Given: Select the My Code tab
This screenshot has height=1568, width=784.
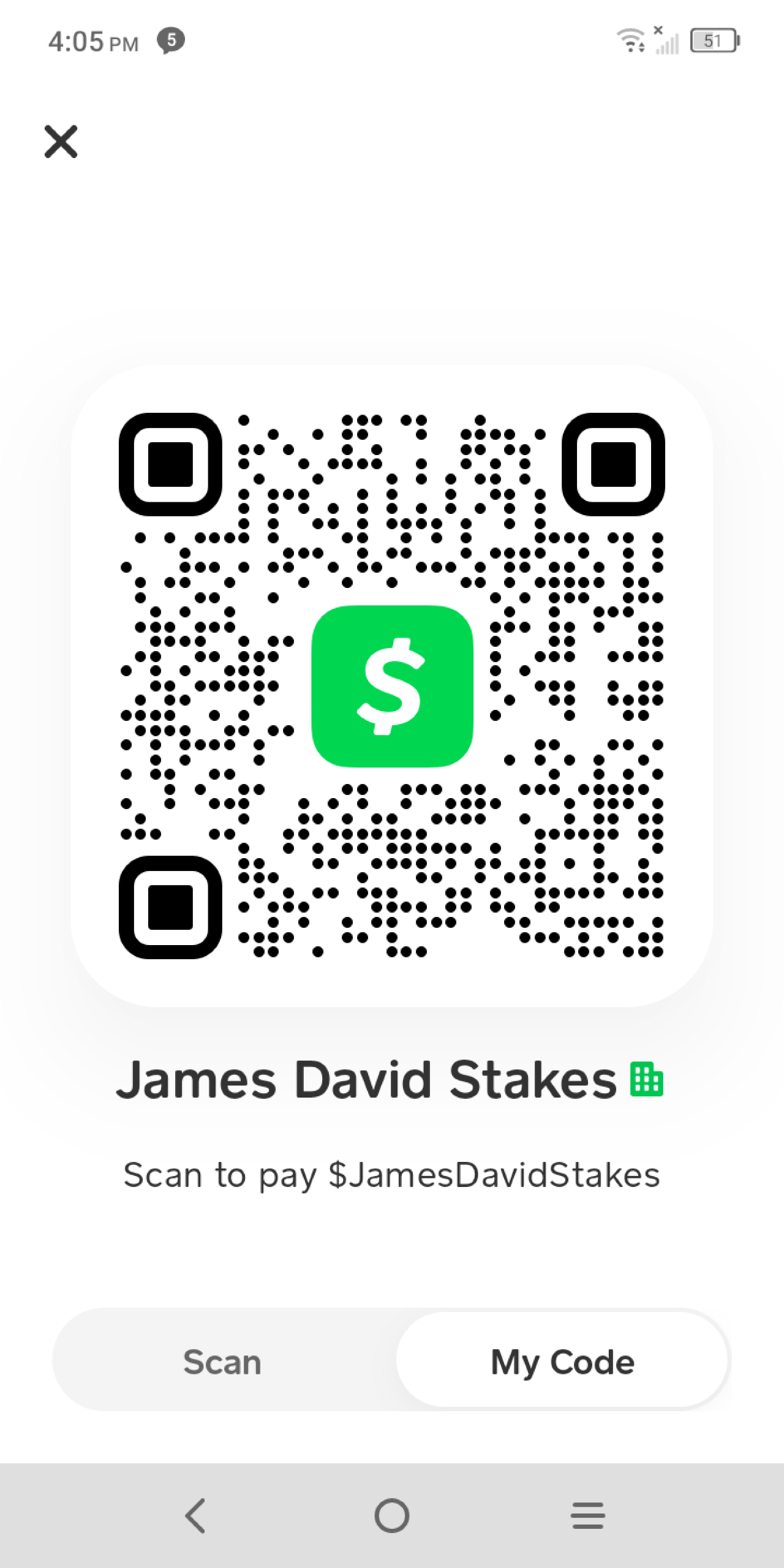Looking at the screenshot, I should click(x=562, y=1362).
